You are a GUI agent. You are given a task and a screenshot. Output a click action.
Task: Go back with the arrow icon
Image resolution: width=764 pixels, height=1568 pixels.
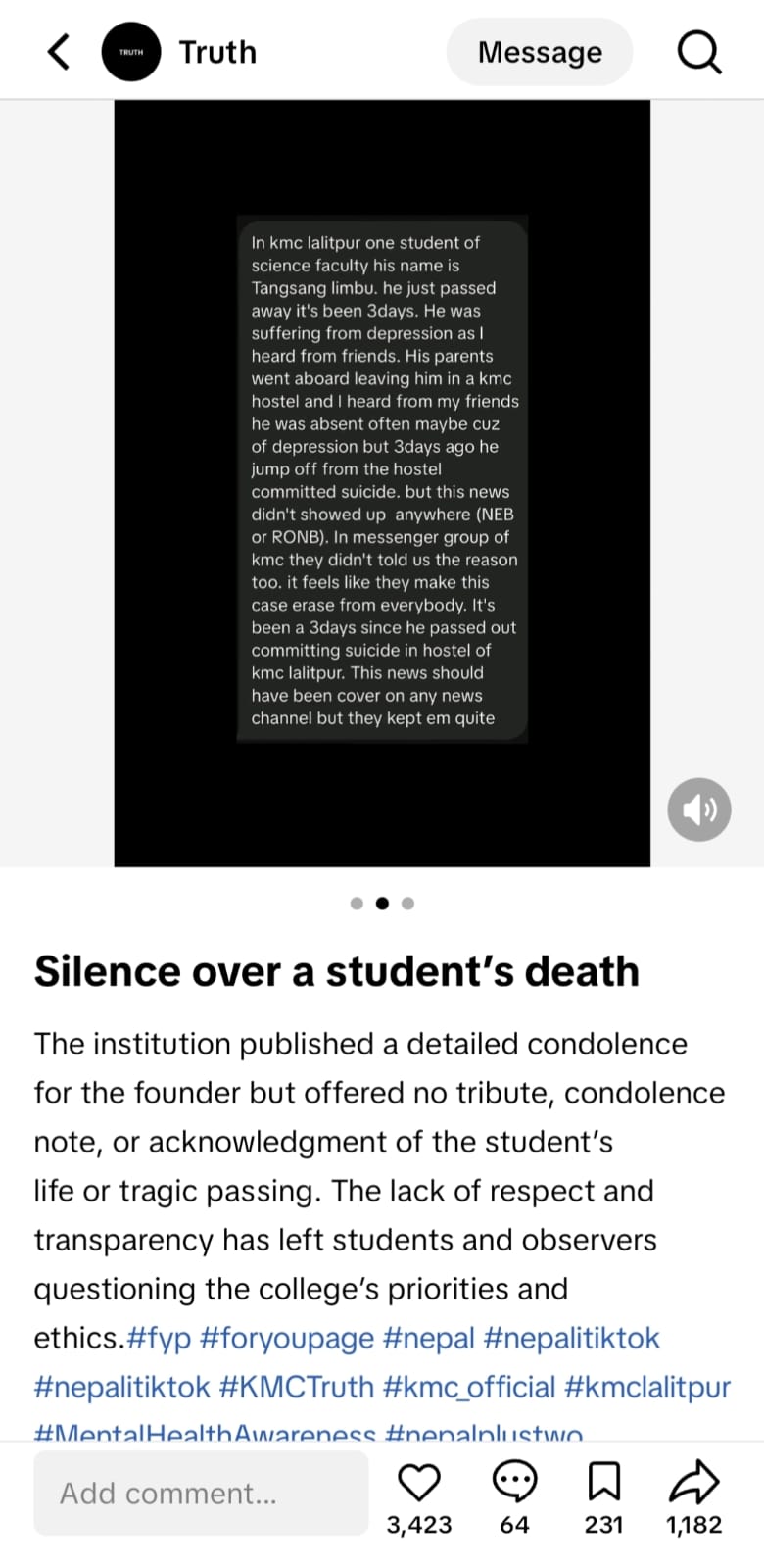[x=59, y=52]
